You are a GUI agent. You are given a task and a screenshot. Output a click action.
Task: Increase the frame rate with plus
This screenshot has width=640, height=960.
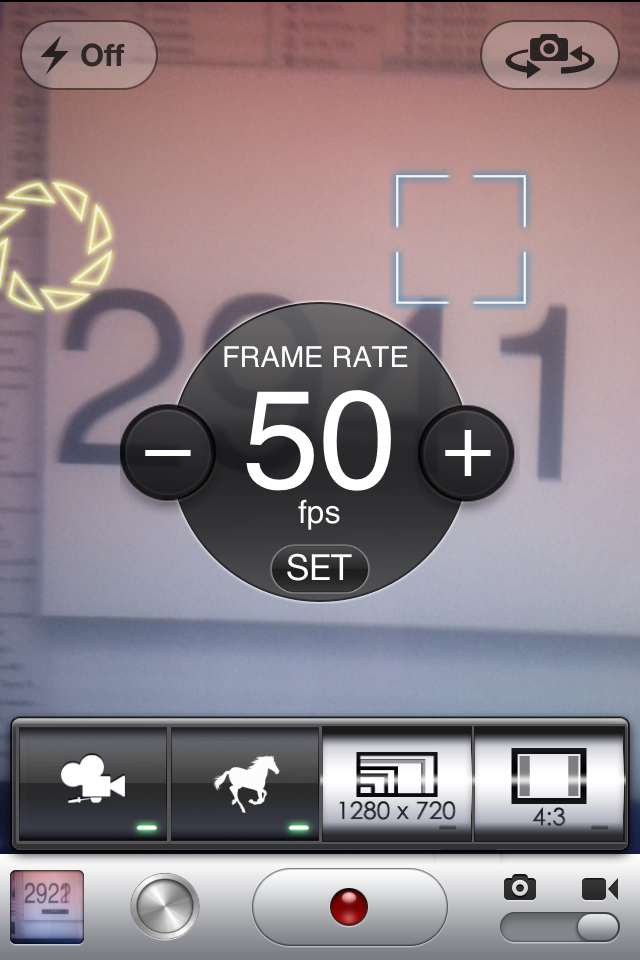(467, 453)
